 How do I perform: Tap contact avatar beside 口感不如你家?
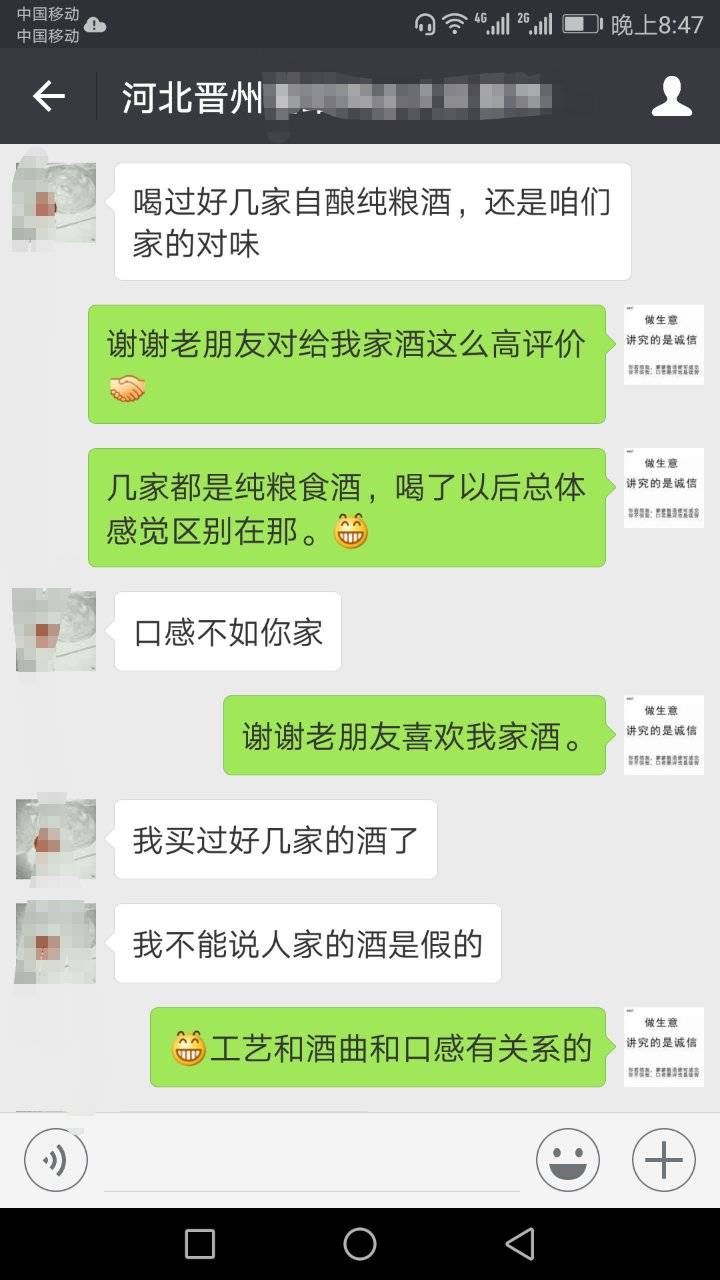coord(56,631)
